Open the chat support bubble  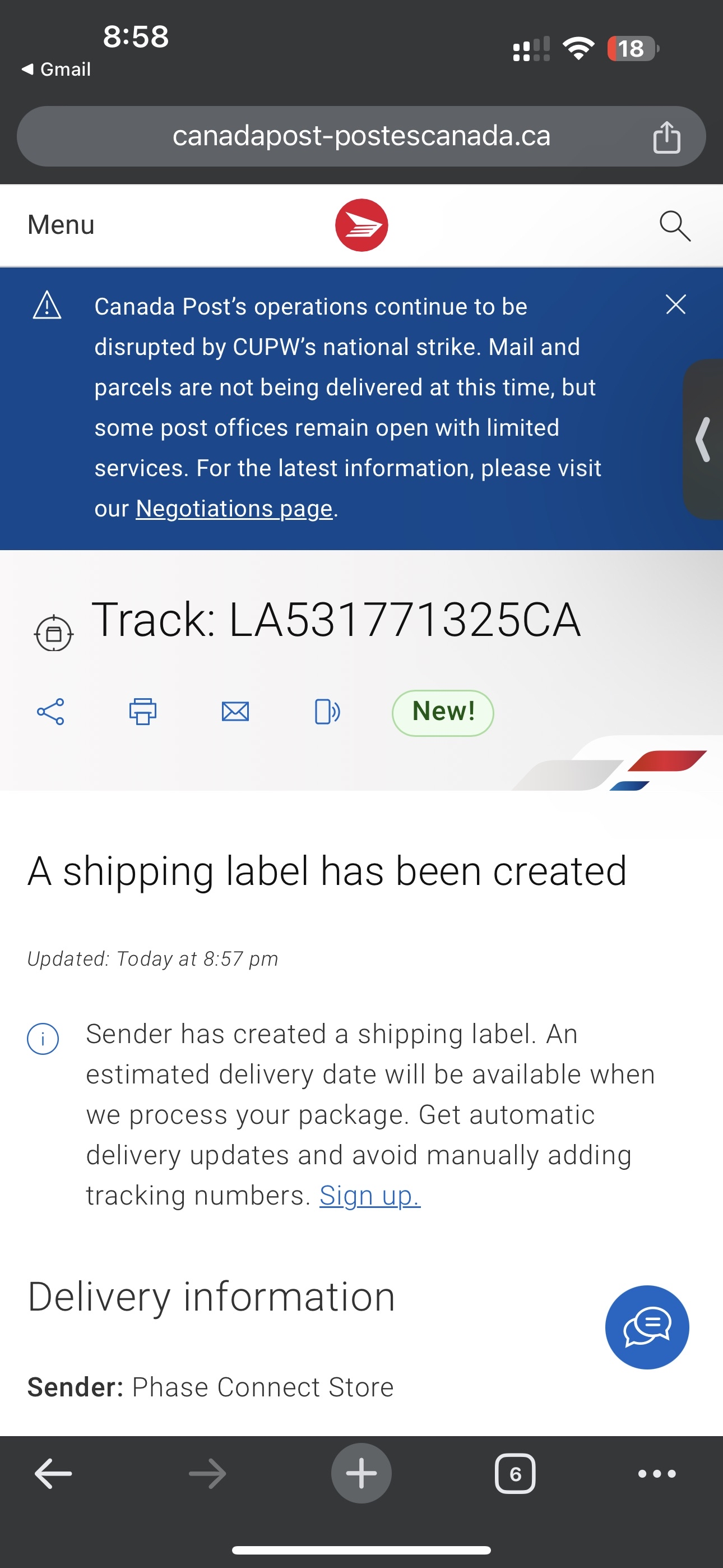(x=647, y=1327)
